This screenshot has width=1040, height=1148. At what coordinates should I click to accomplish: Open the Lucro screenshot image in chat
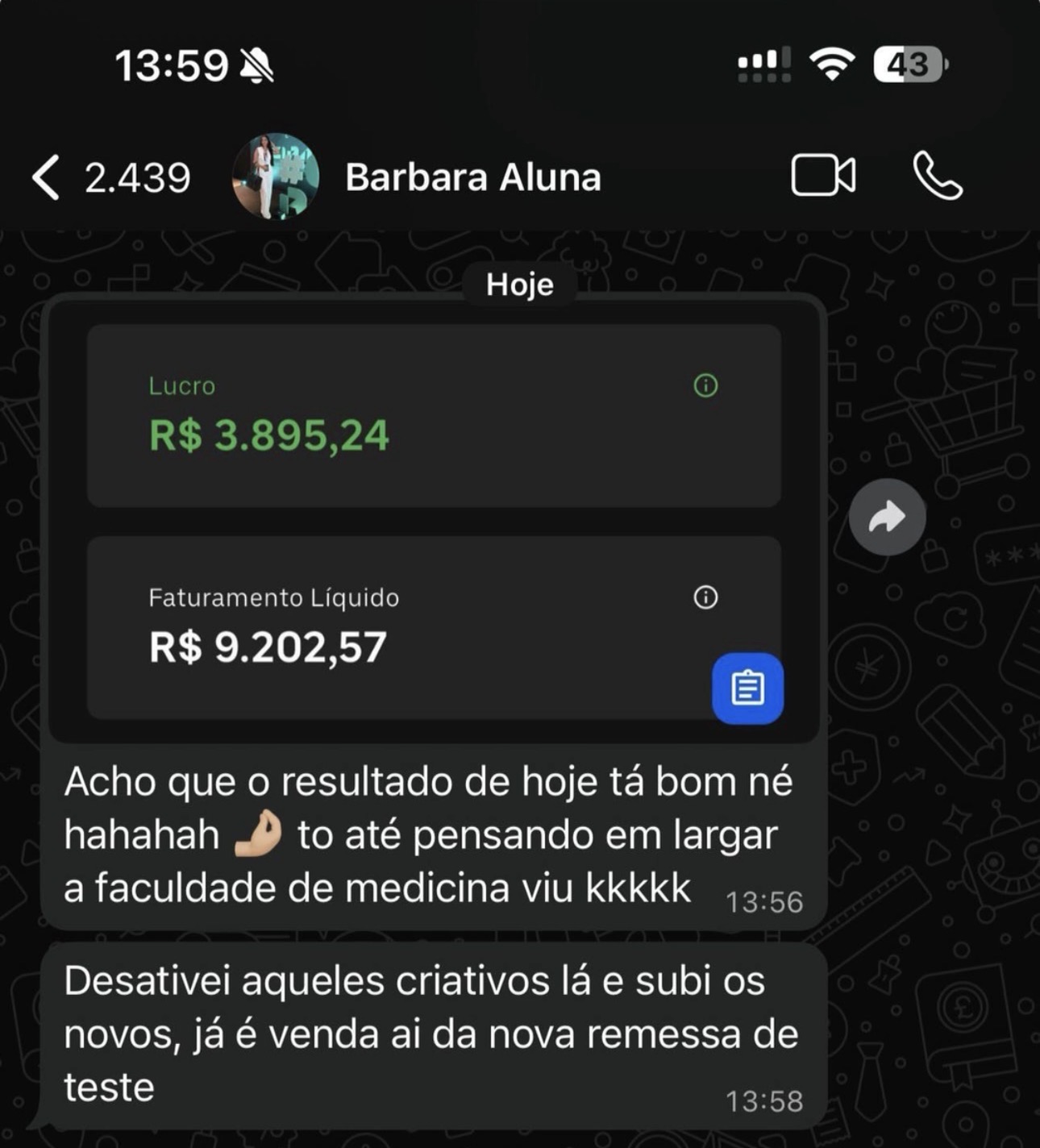tap(434, 520)
